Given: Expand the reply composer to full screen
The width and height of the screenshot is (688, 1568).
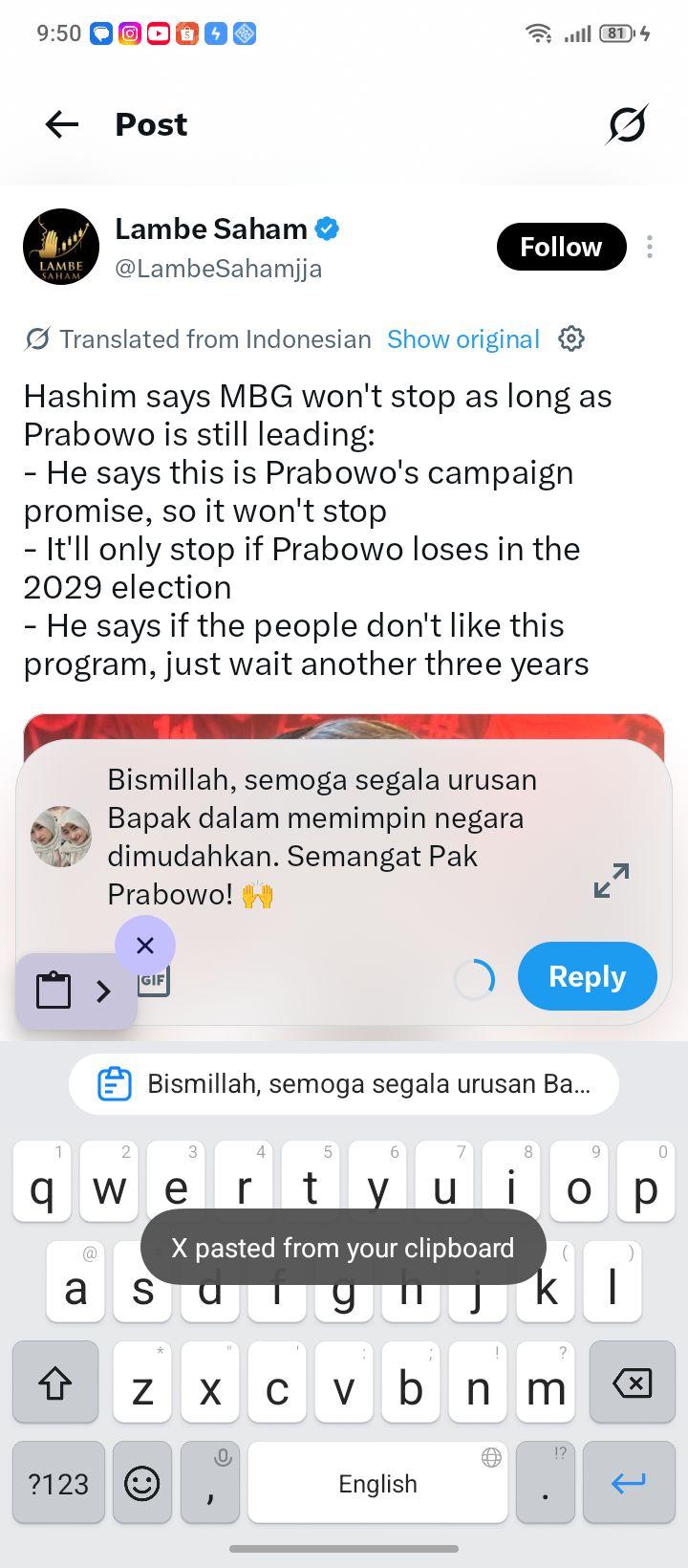Looking at the screenshot, I should (x=612, y=881).
